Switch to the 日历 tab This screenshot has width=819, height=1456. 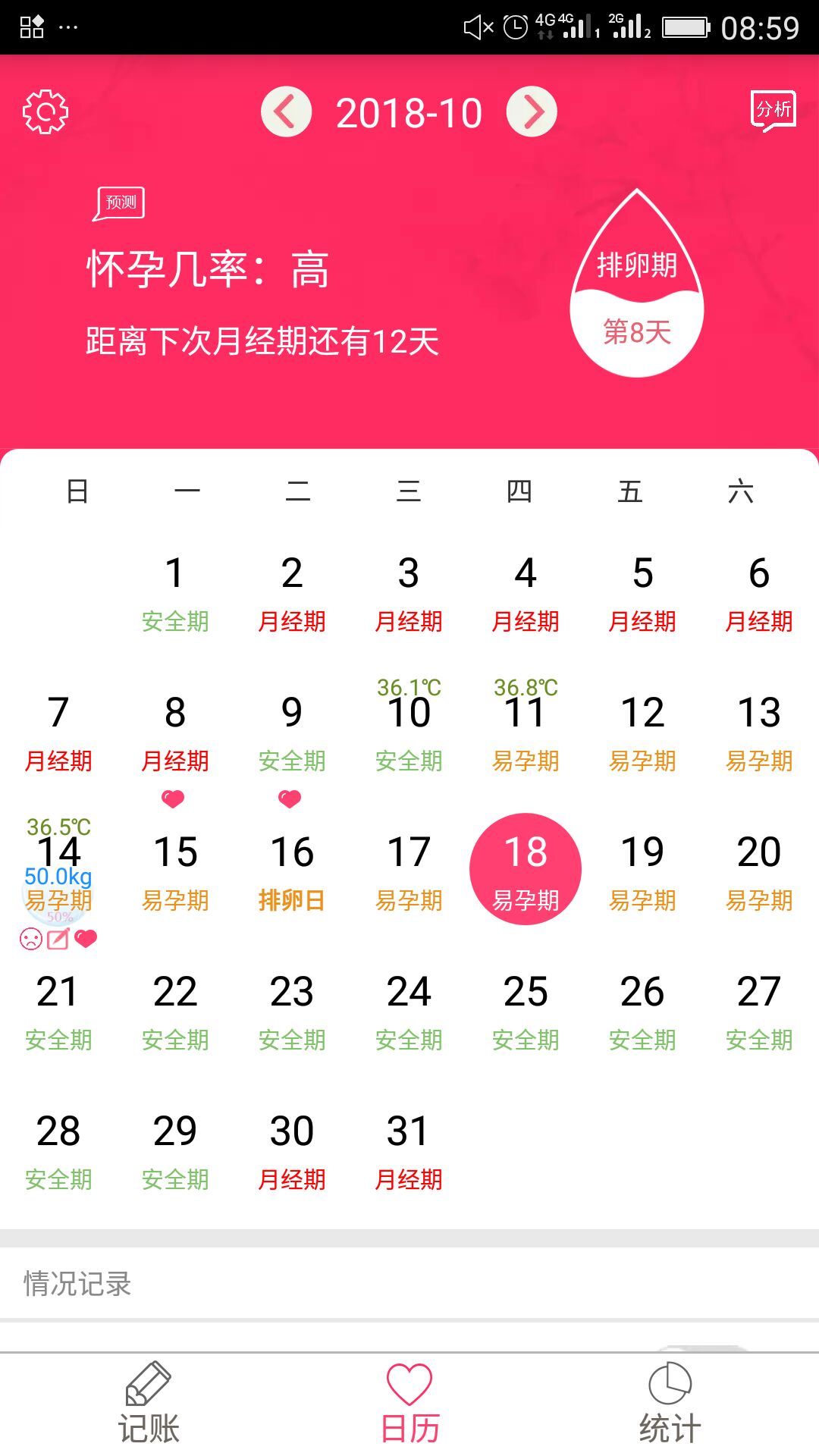point(409,1404)
